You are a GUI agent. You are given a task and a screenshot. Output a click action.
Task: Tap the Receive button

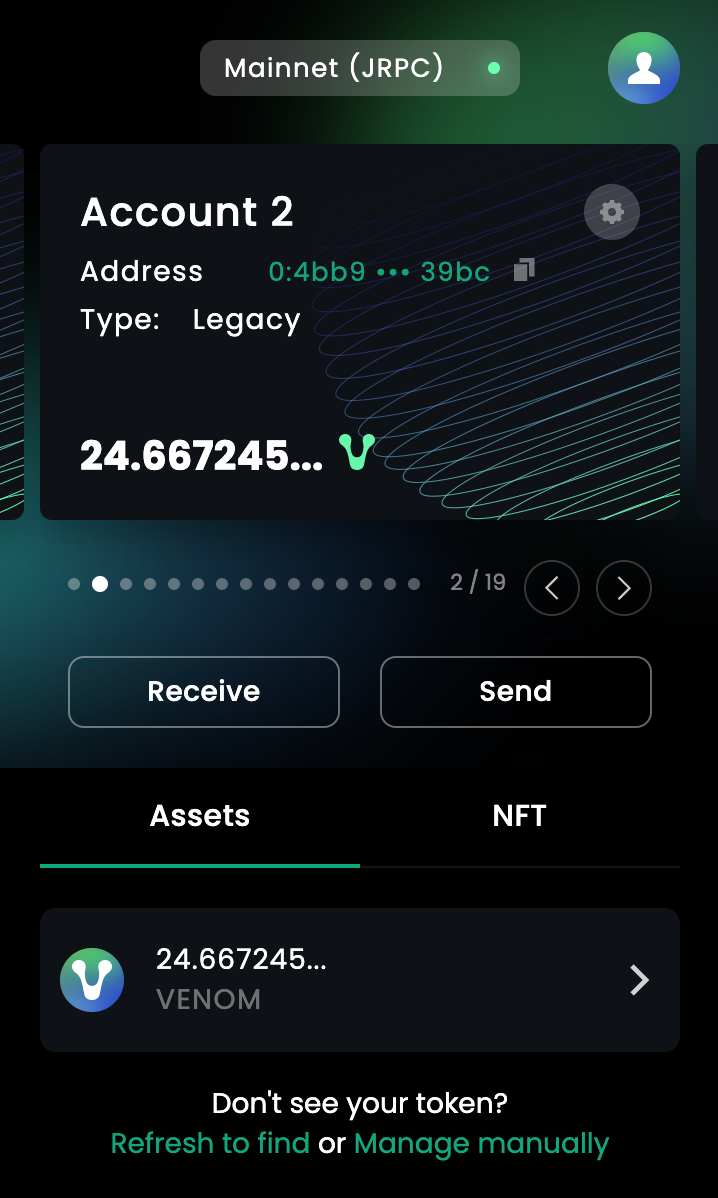point(204,691)
